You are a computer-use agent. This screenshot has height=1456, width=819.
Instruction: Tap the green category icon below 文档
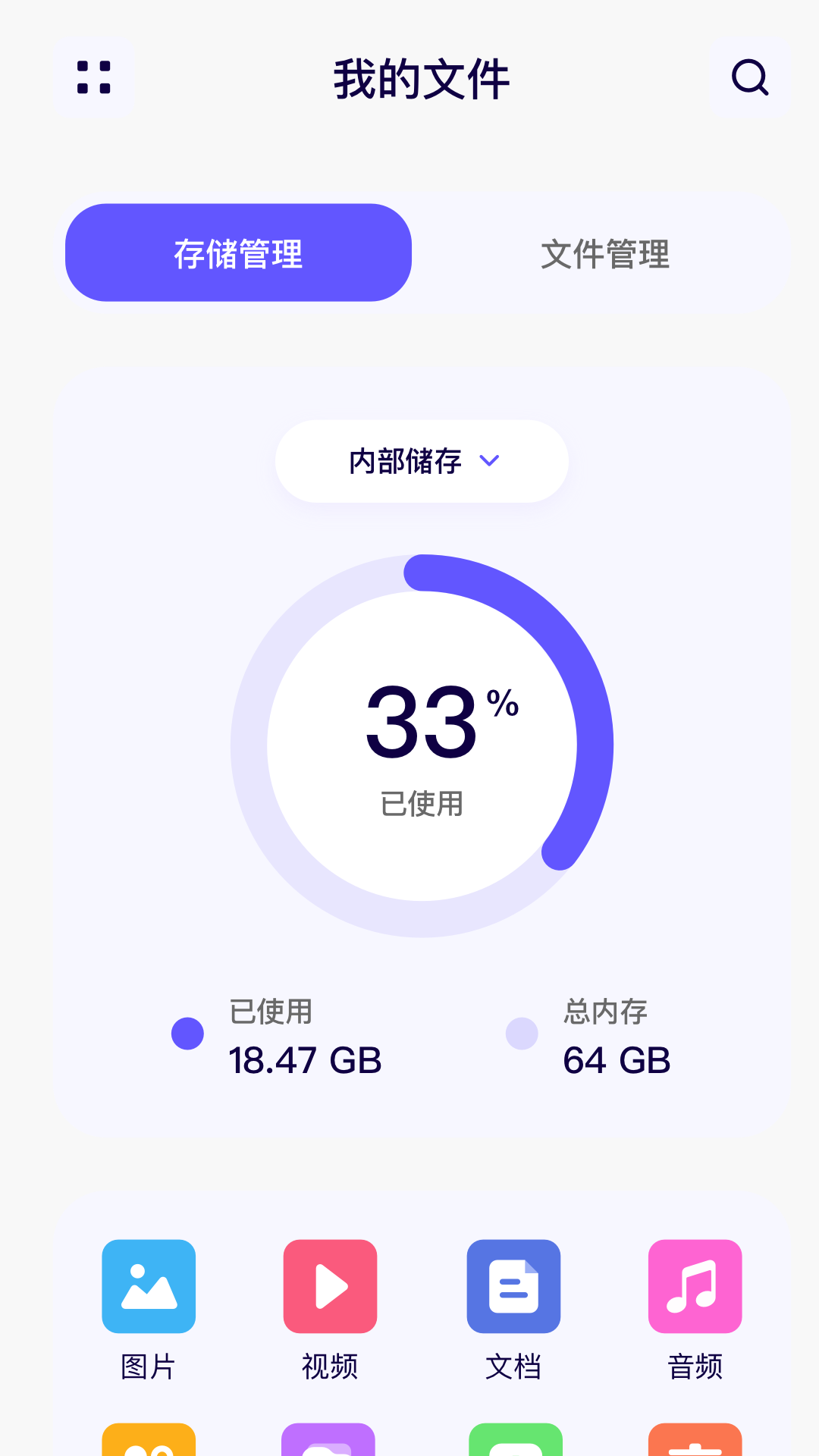pyautogui.click(x=513, y=1441)
